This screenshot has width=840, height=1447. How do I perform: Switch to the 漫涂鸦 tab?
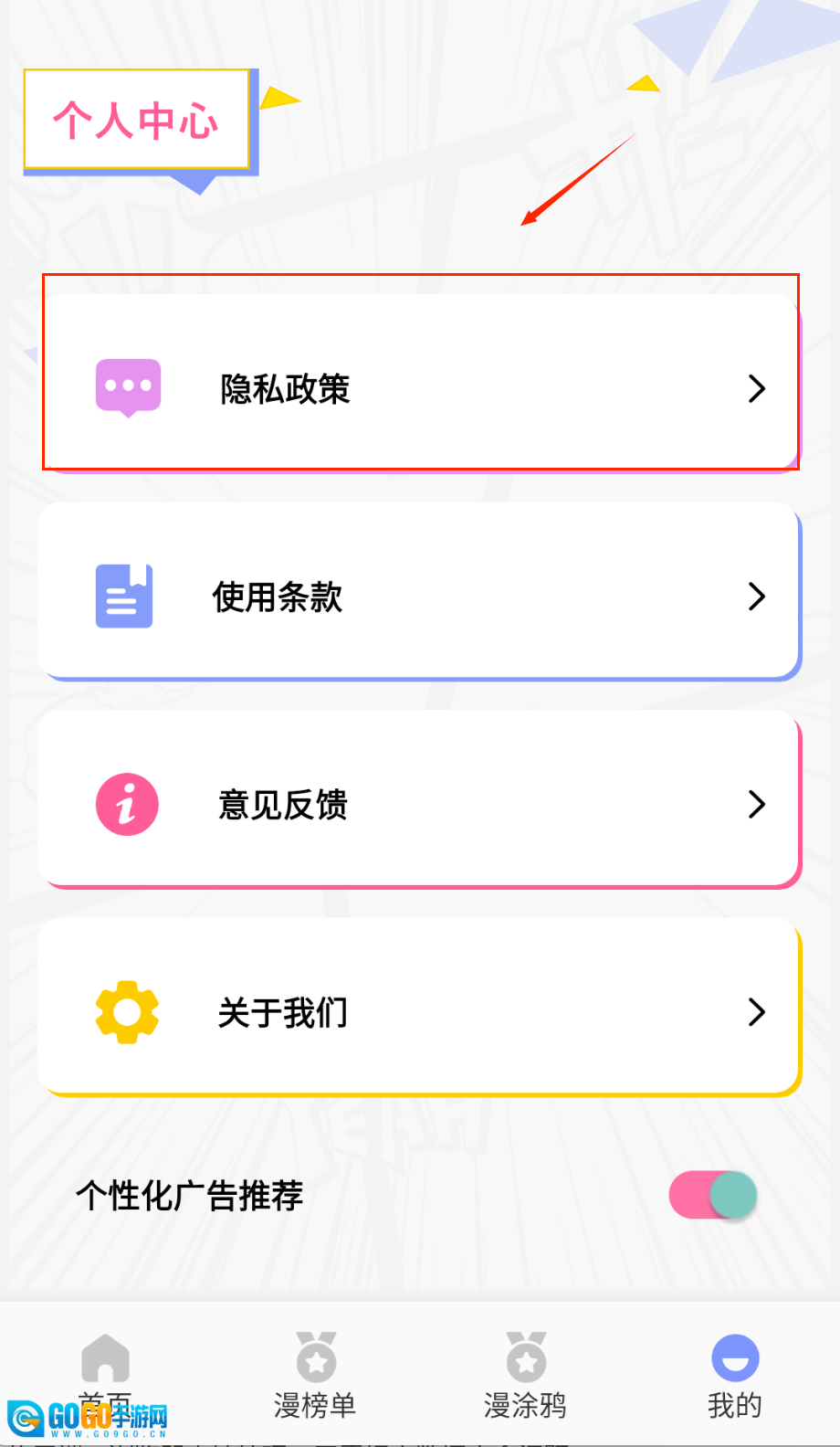click(526, 1375)
